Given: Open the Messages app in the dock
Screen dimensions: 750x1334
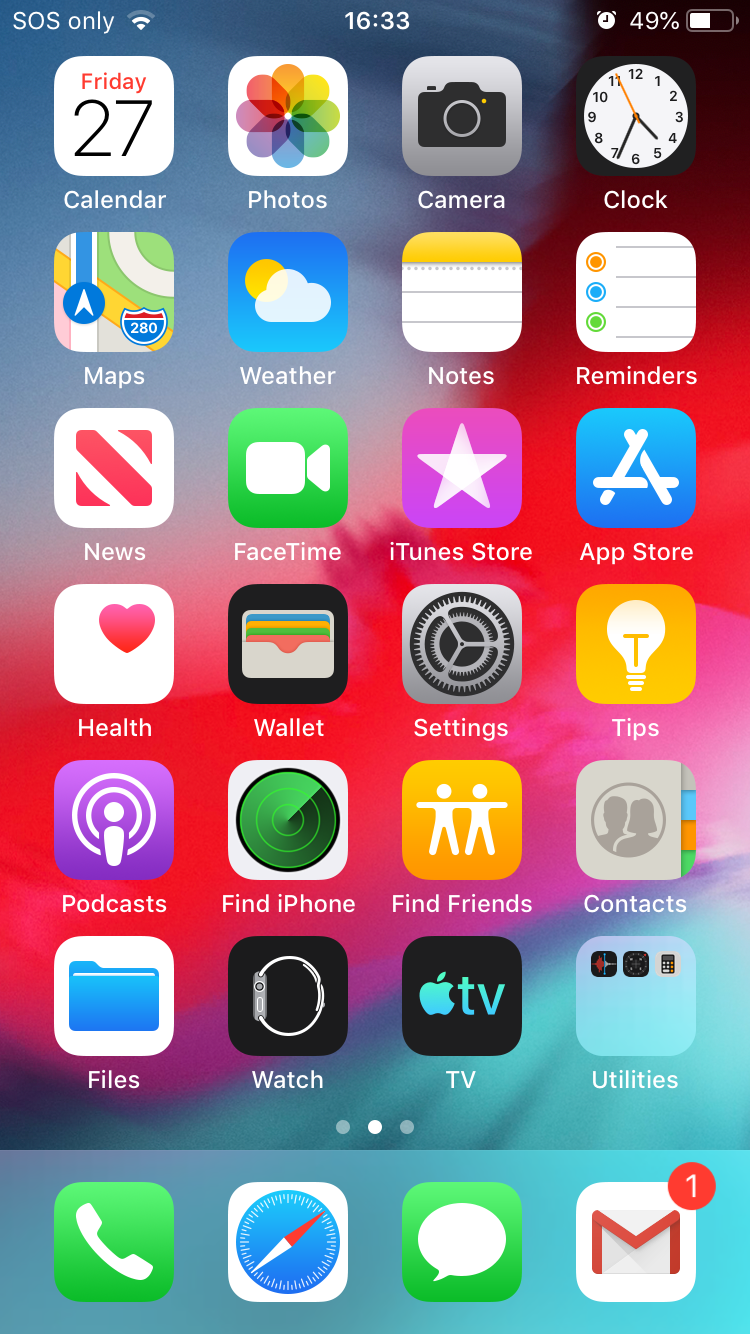Looking at the screenshot, I should click(x=462, y=1242).
